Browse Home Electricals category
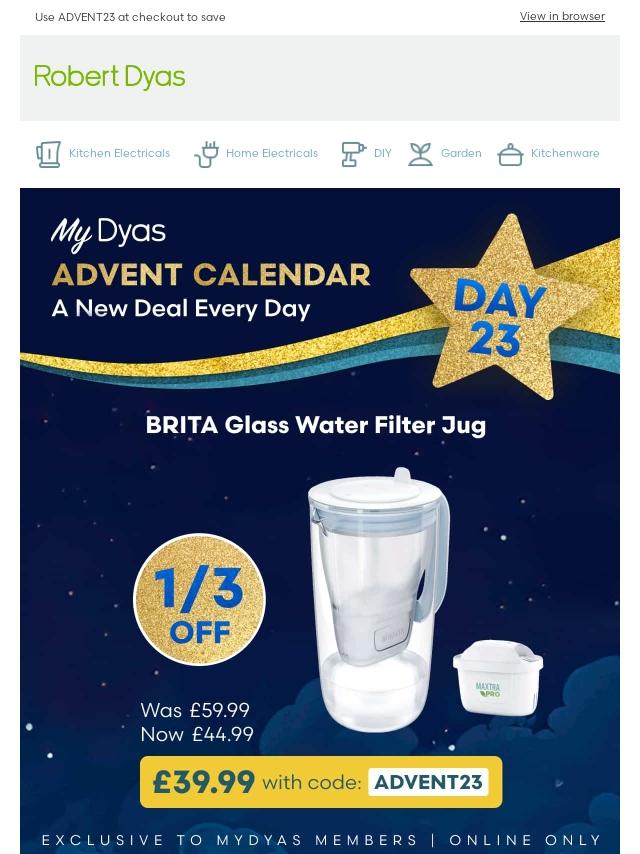 pos(256,154)
